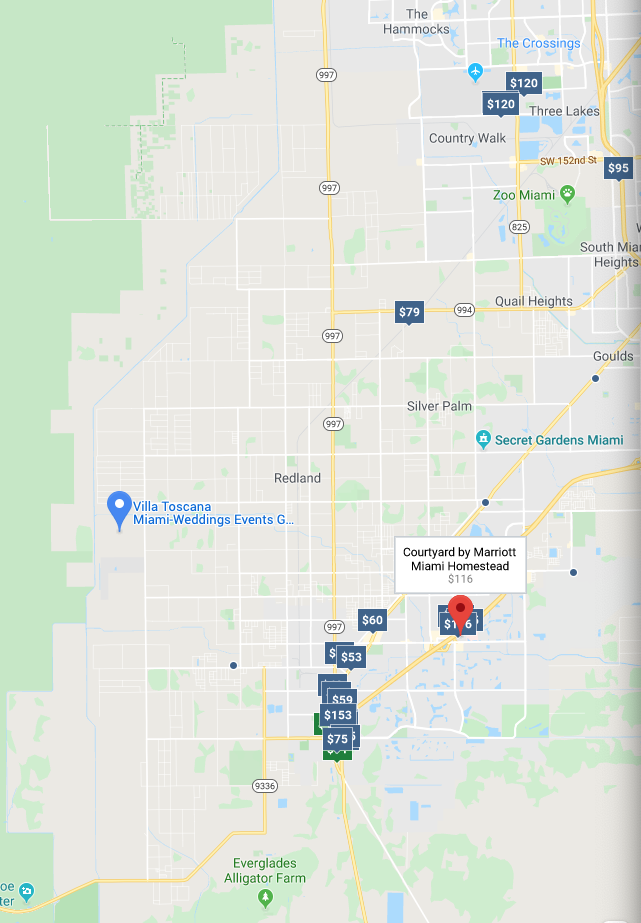Open the Courtyard by Marriott Miami Homestead card
This screenshot has height=923, width=641.
click(460, 565)
